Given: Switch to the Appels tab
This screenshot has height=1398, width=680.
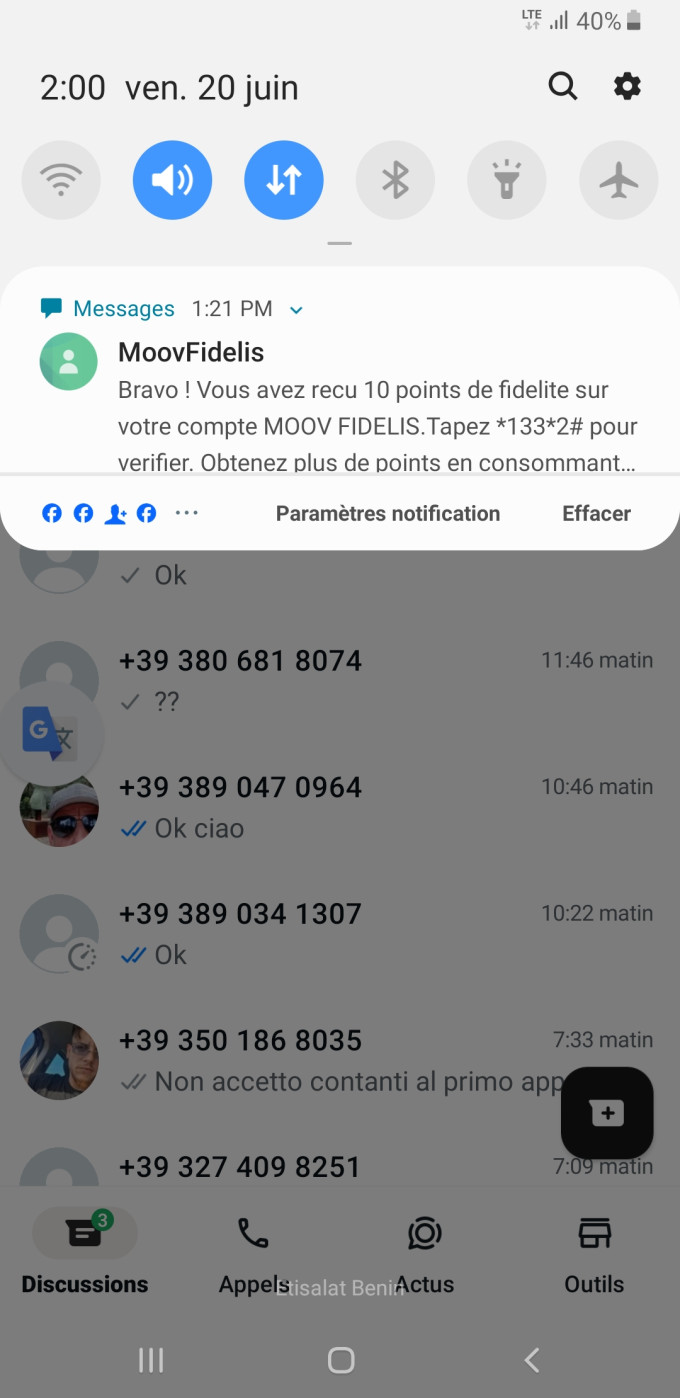Looking at the screenshot, I should pyautogui.click(x=254, y=1255).
